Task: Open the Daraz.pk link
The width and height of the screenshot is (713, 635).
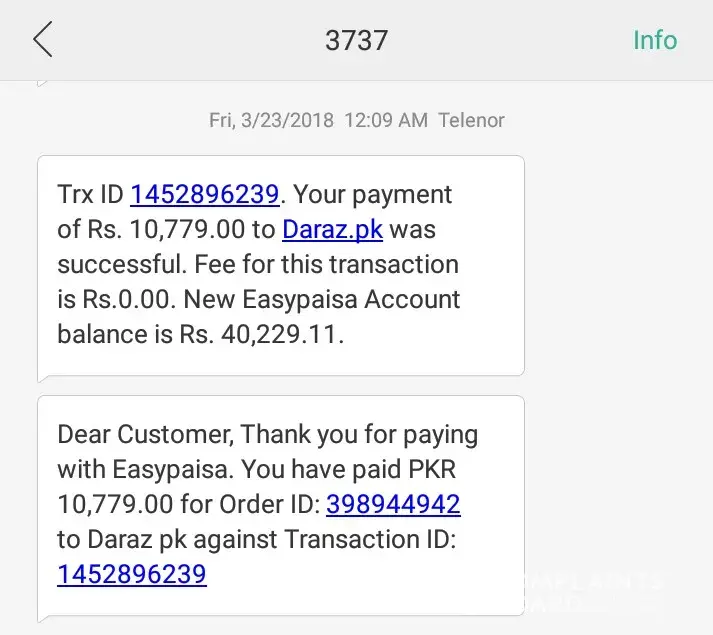Action: 332,229
